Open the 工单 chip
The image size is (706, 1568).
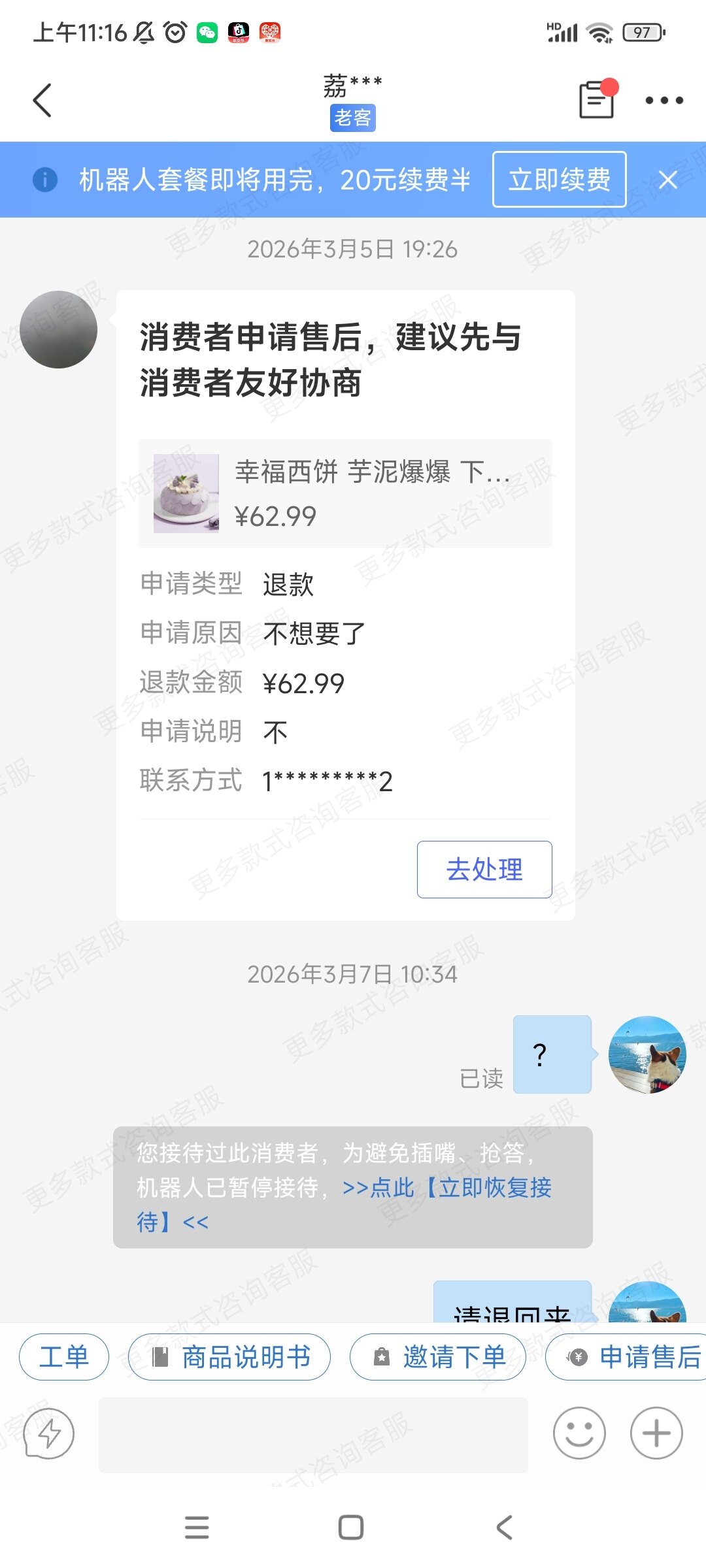[63, 1357]
